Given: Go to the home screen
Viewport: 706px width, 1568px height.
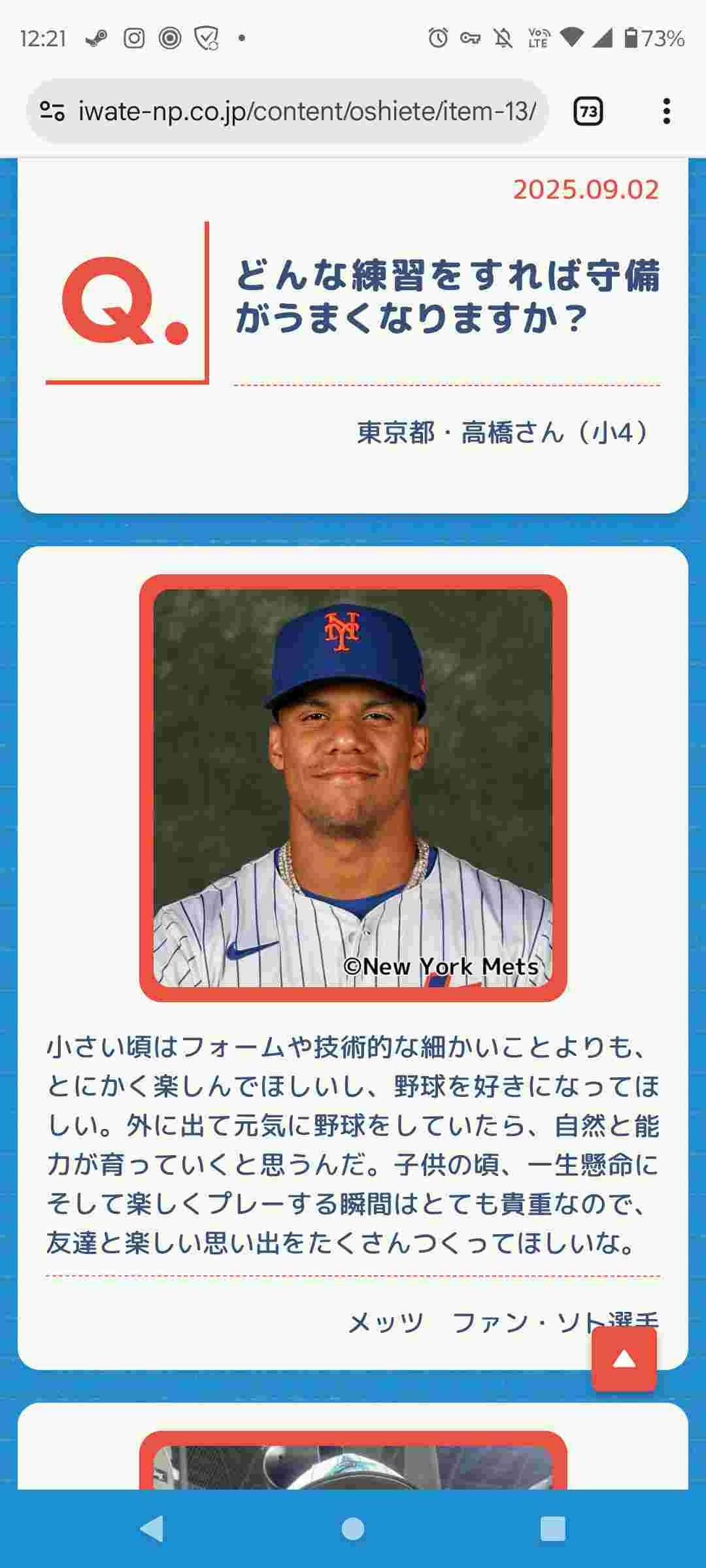Looking at the screenshot, I should (x=353, y=1529).
